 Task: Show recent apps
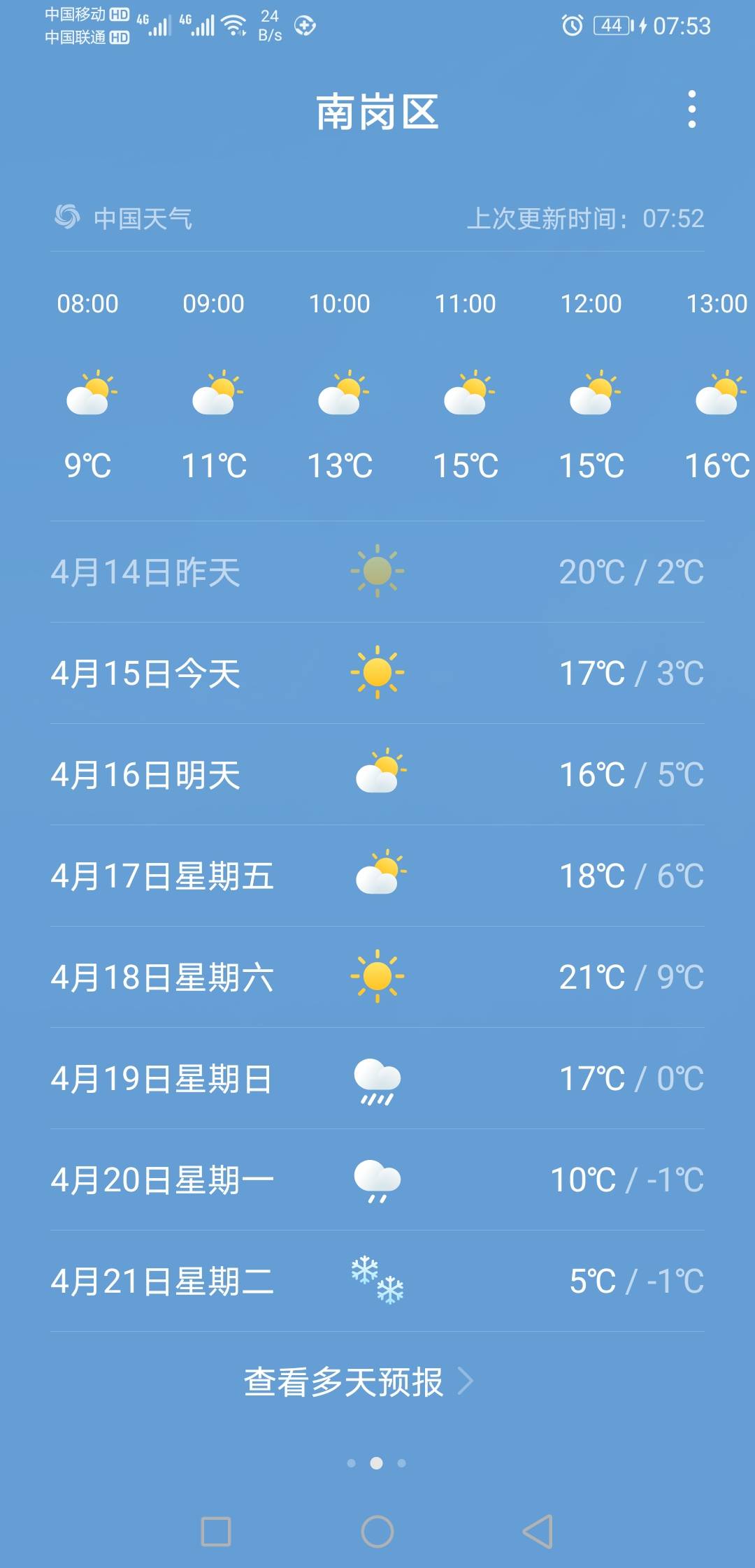(x=216, y=1532)
